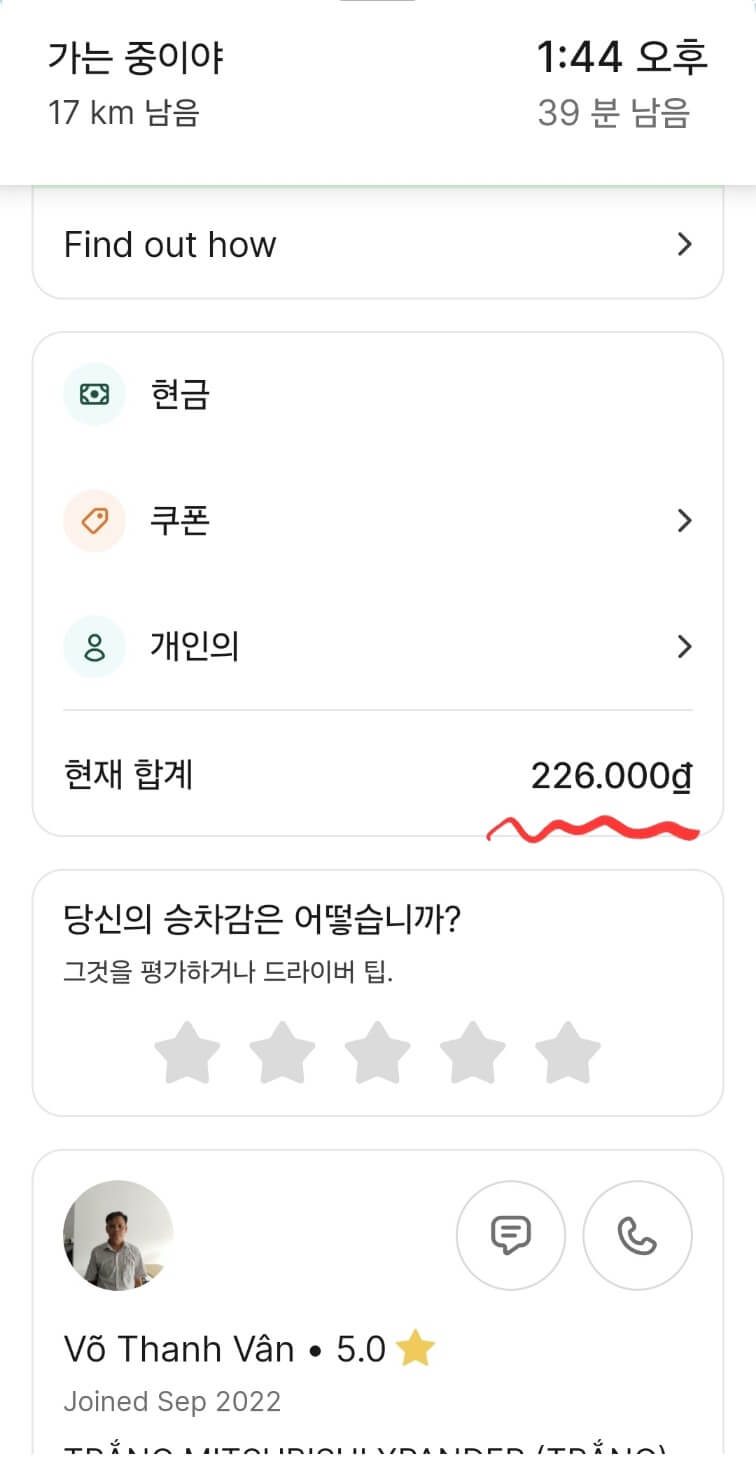Click the Find out how link
756x1477 pixels.
pyautogui.click(x=169, y=244)
